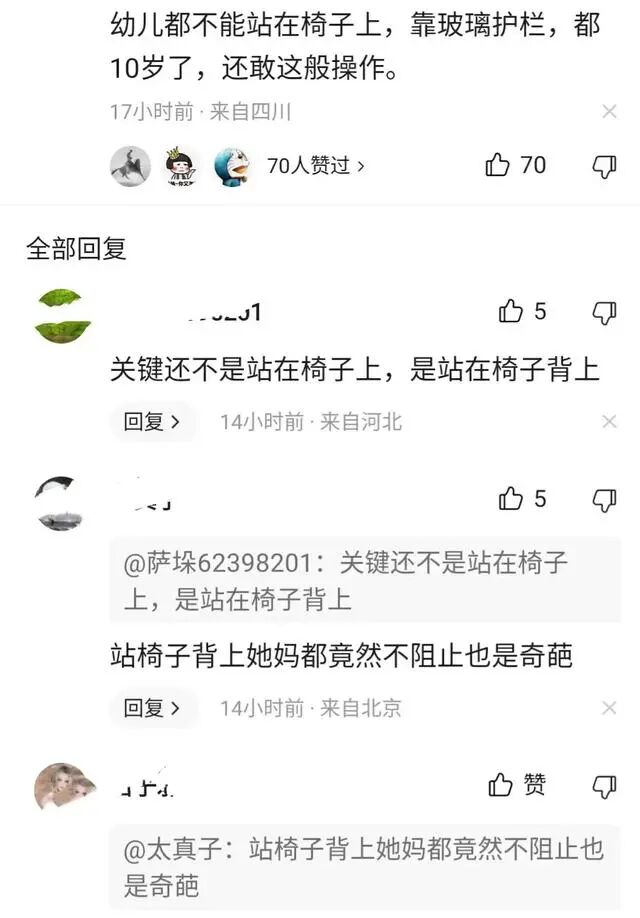Reply to the comment from 北京

click(152, 708)
